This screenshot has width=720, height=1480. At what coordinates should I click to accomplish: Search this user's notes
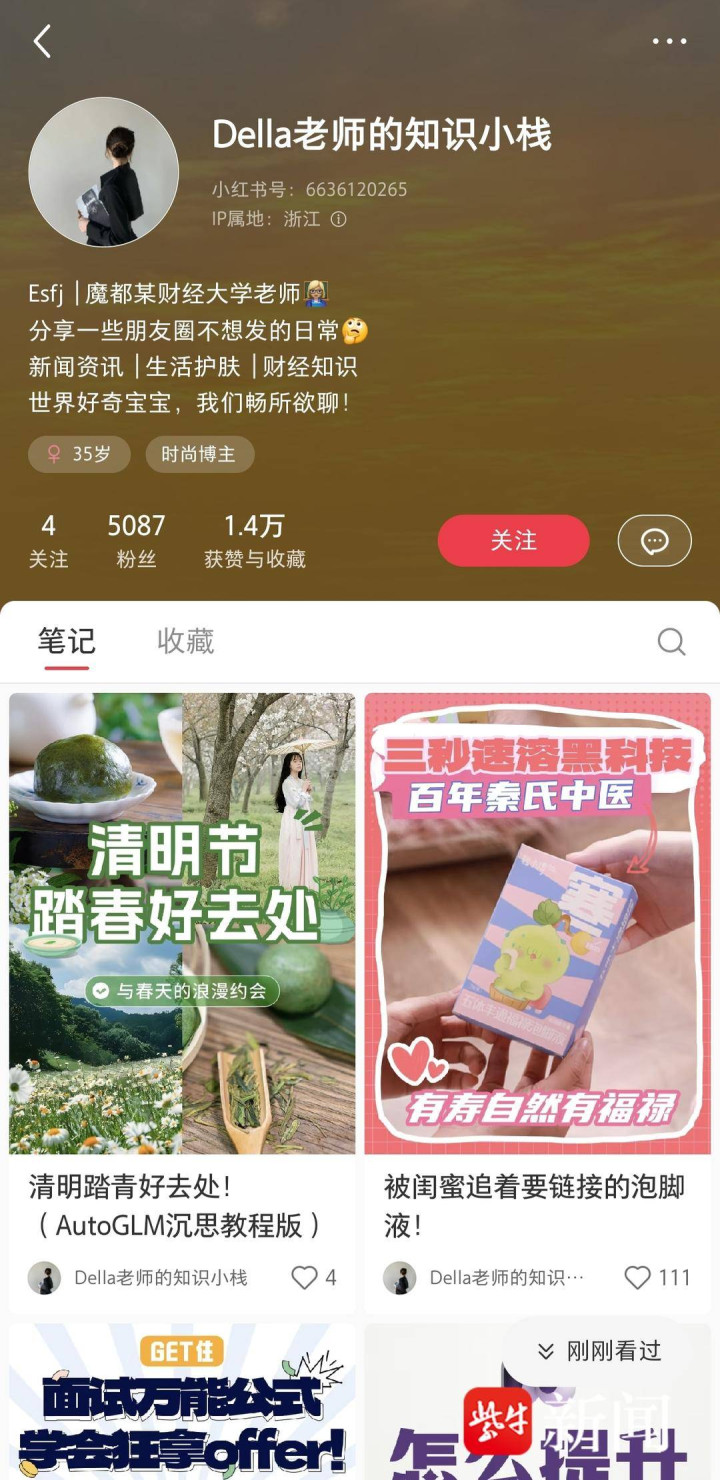pyautogui.click(x=671, y=641)
